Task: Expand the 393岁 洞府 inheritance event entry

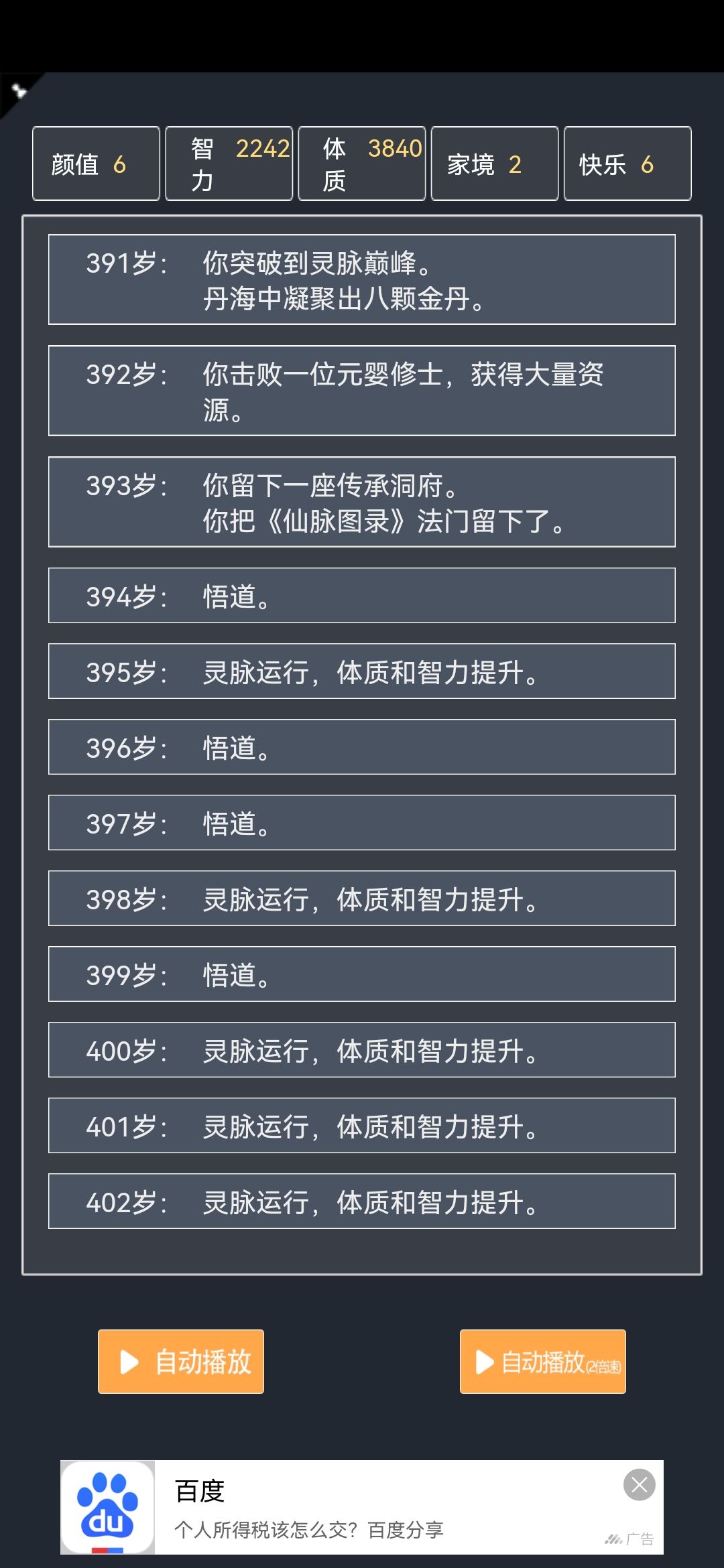Action: 362,501
